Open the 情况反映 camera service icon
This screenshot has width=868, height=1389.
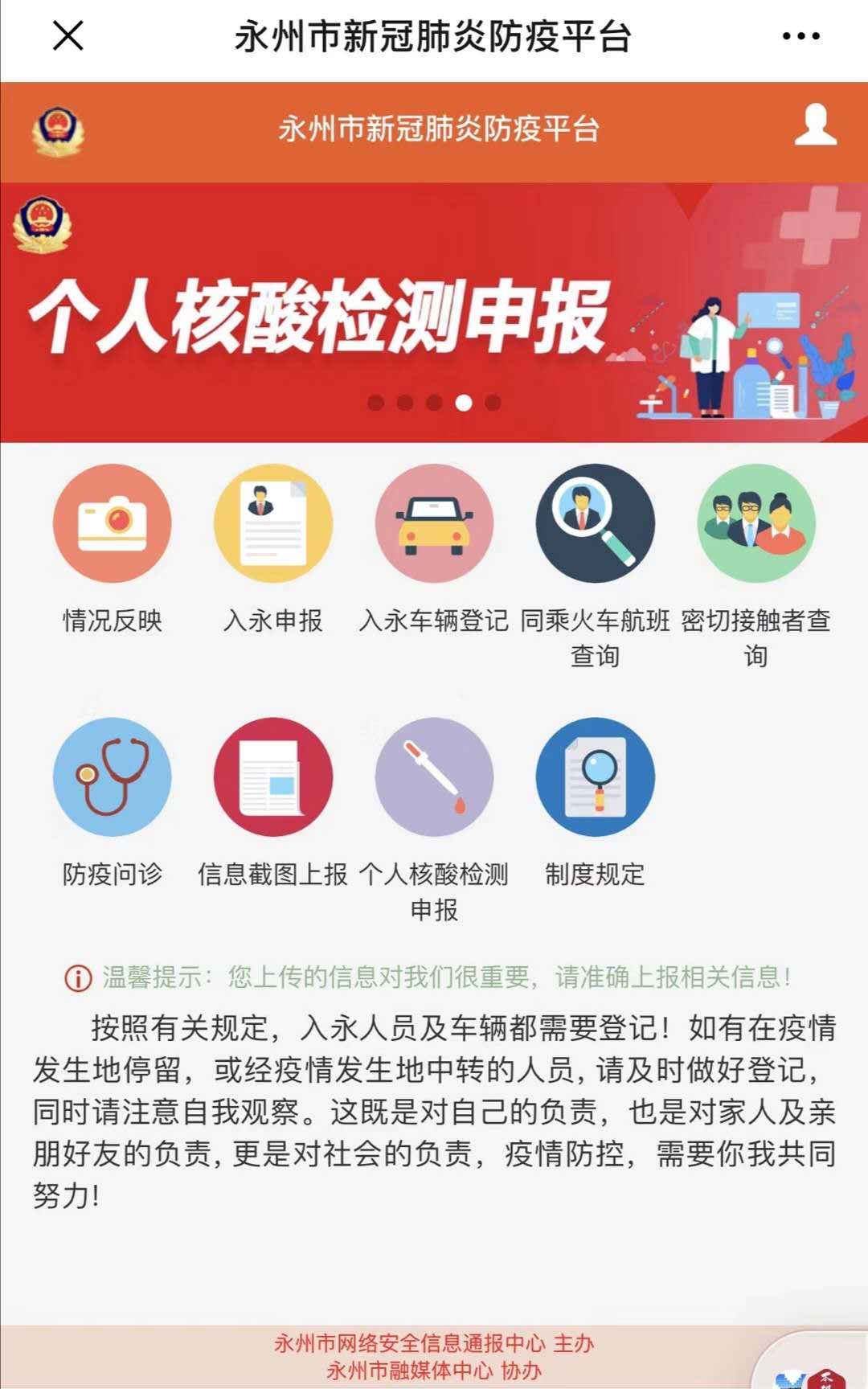click(x=113, y=522)
